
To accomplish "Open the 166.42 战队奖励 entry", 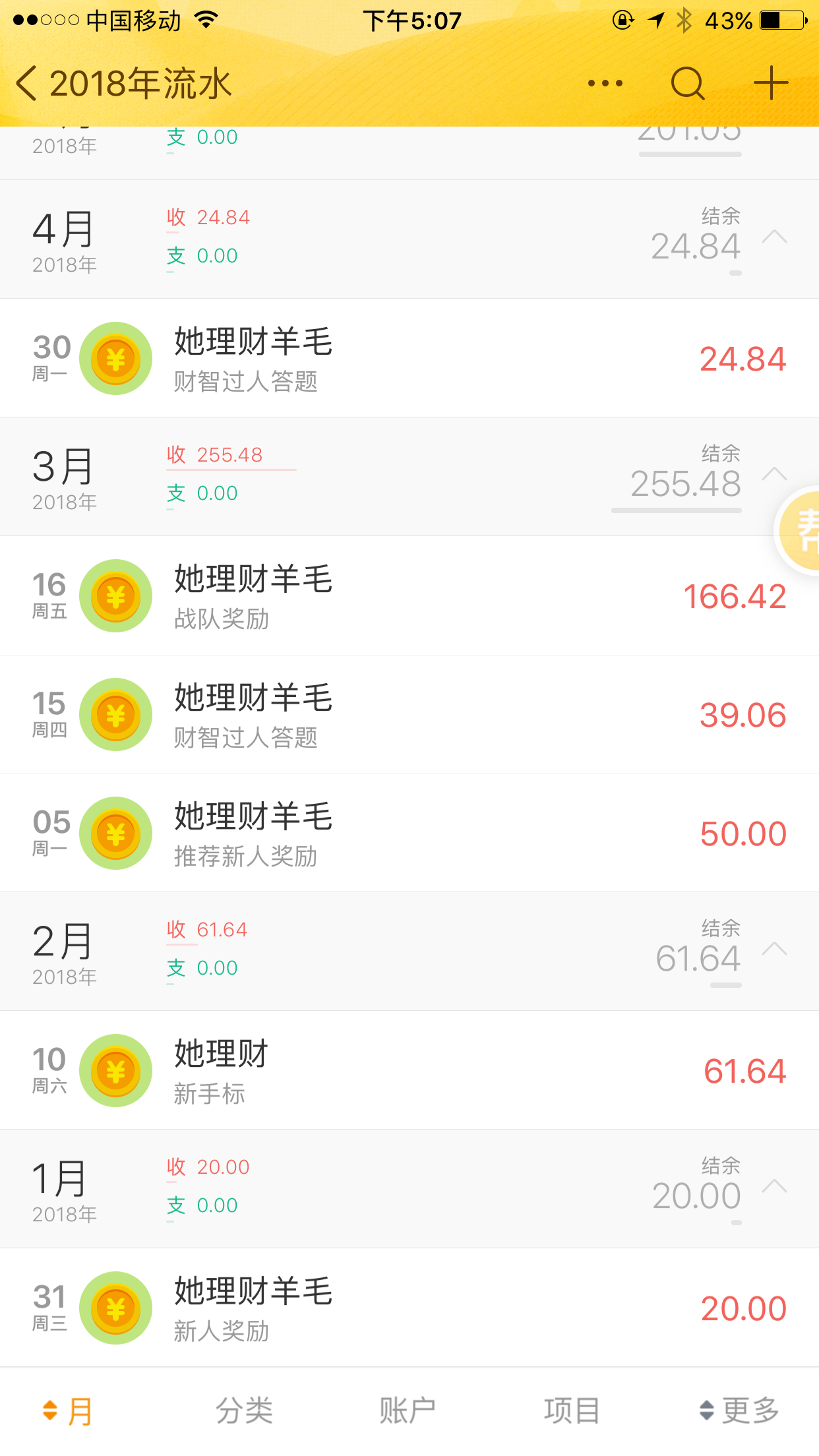I will coord(409,596).
